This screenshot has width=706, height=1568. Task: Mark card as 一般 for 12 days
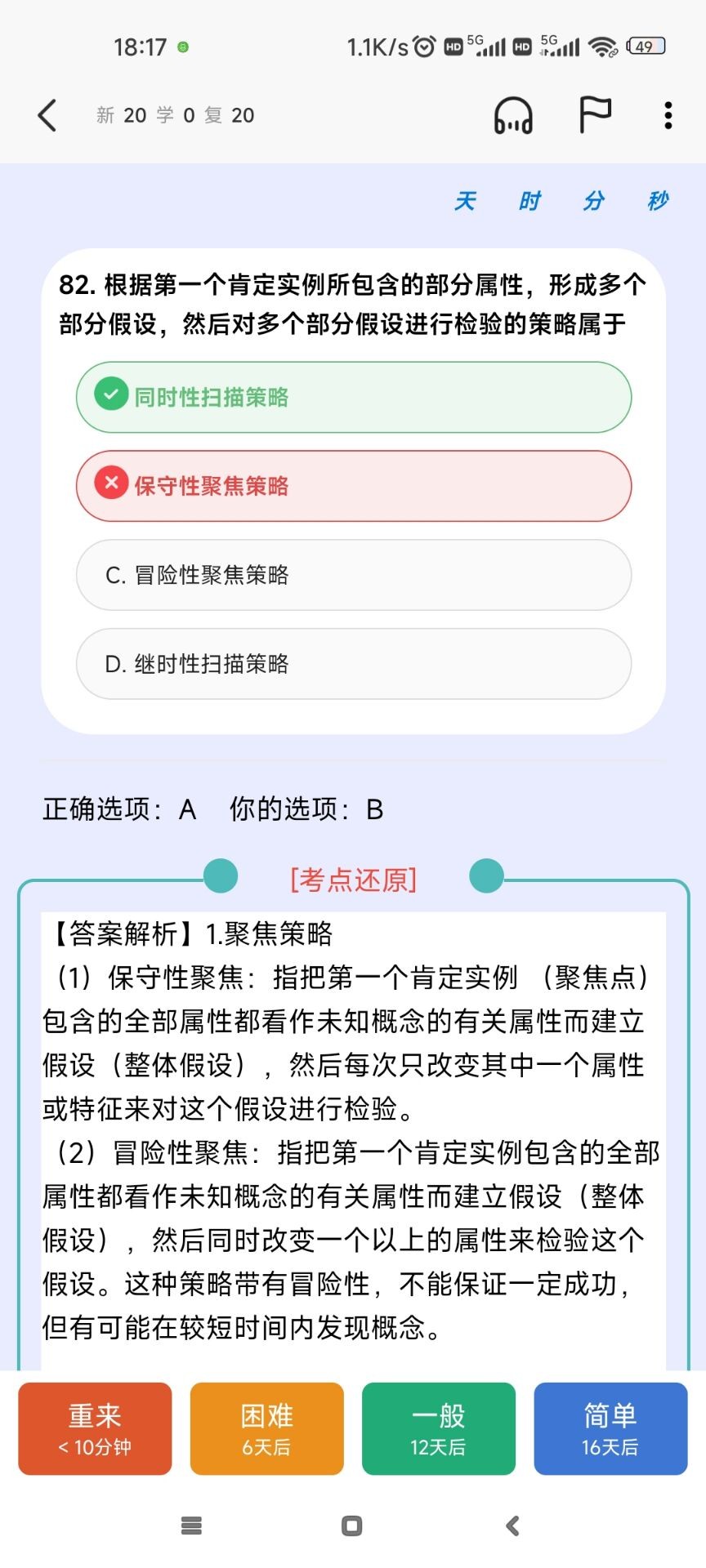point(438,1428)
